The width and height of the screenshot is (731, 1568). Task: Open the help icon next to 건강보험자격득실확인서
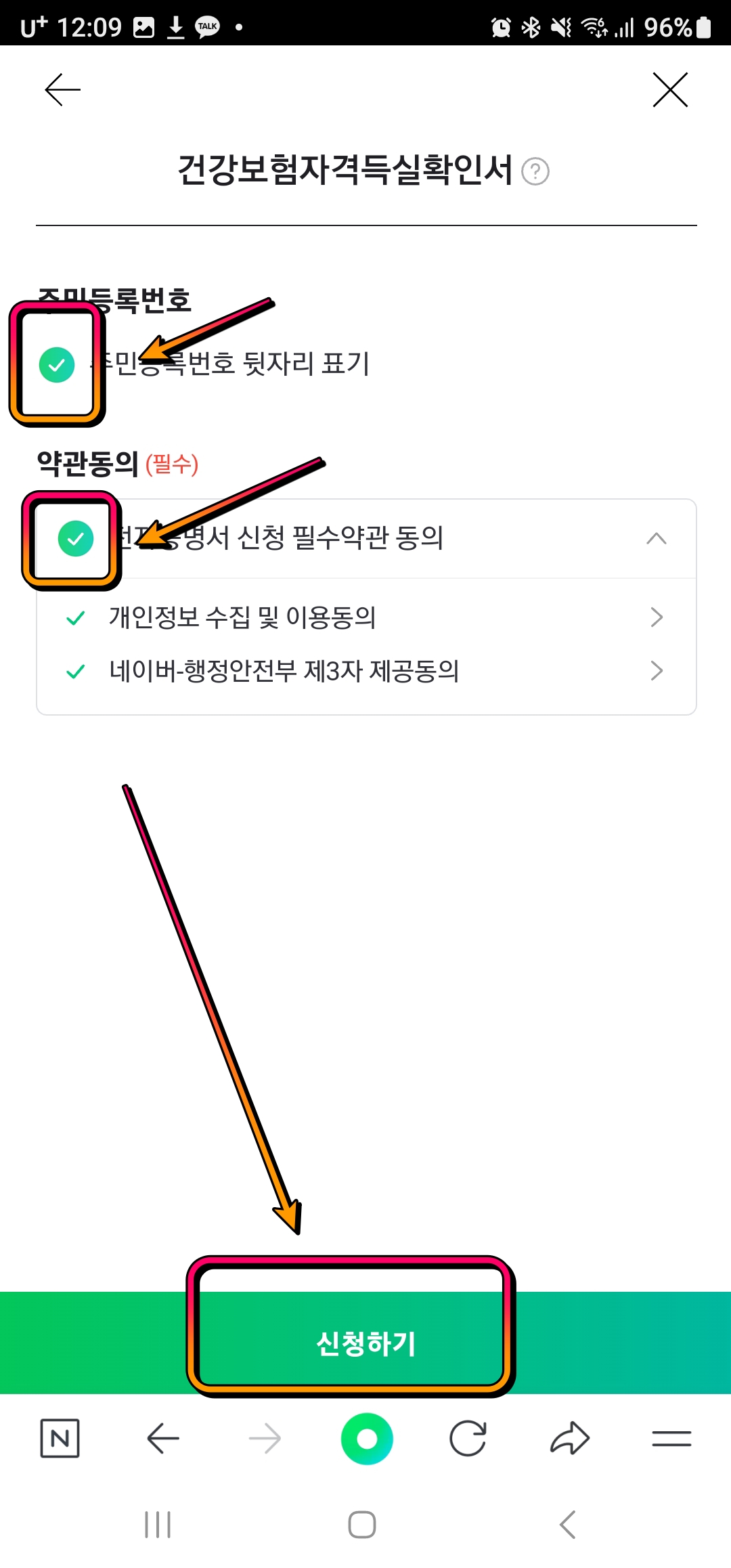(535, 171)
